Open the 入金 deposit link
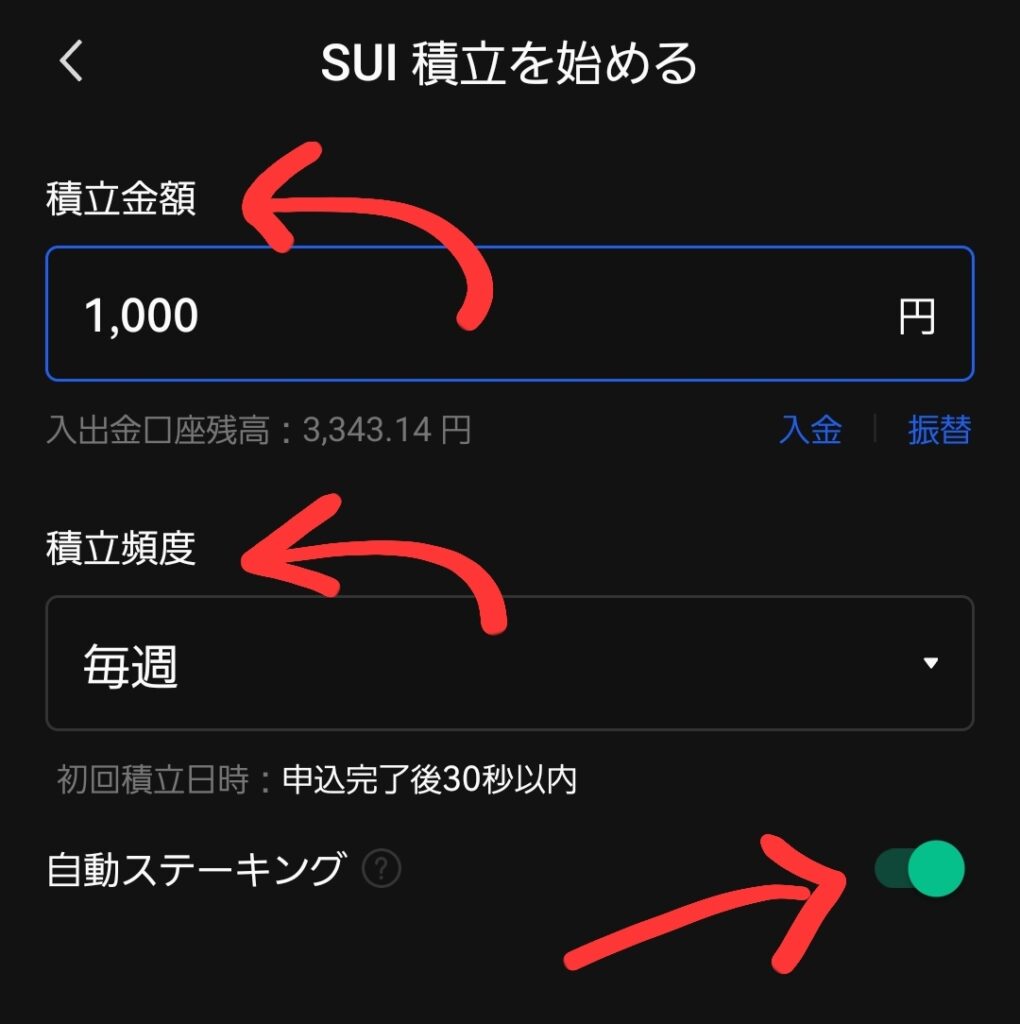 (810, 430)
